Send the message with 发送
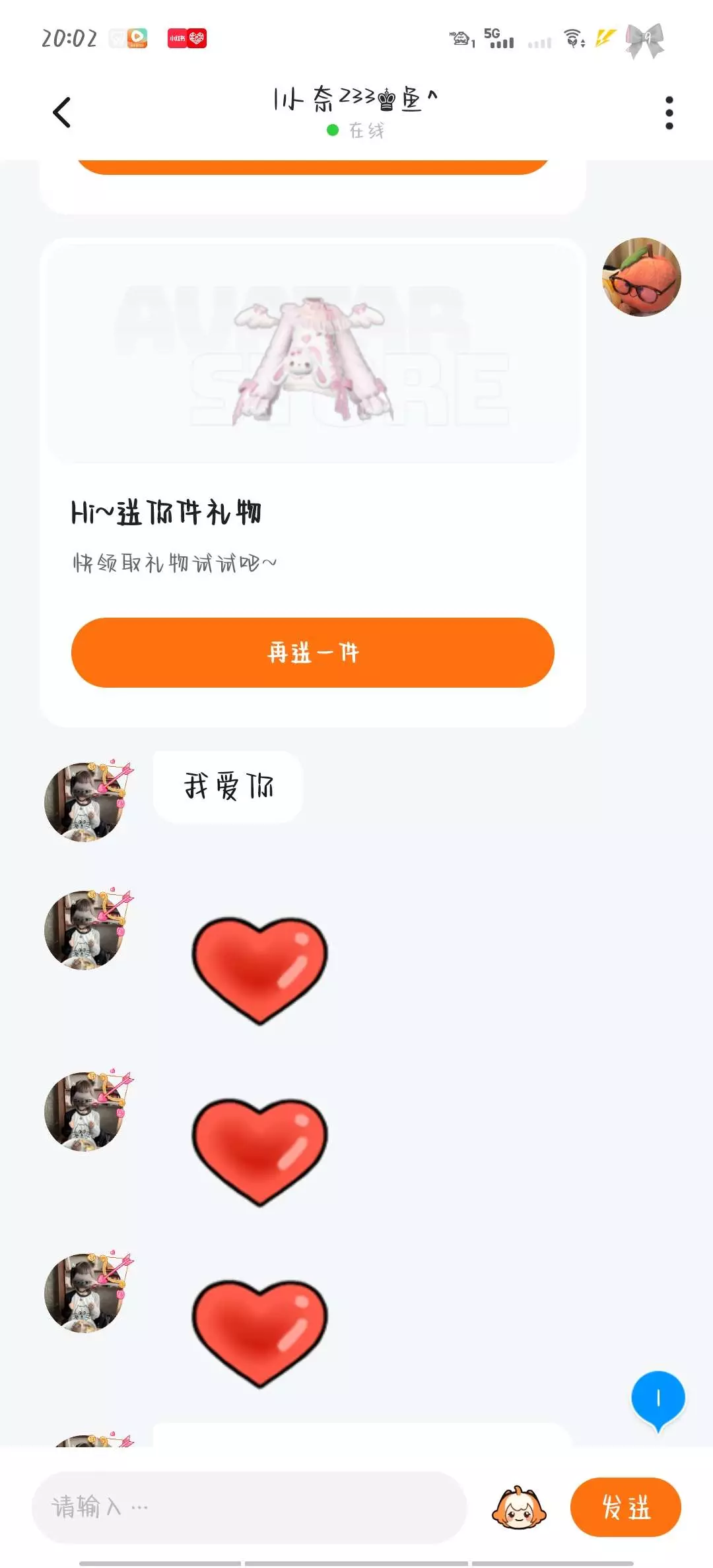This screenshot has height=1568, width=713. 625,1507
